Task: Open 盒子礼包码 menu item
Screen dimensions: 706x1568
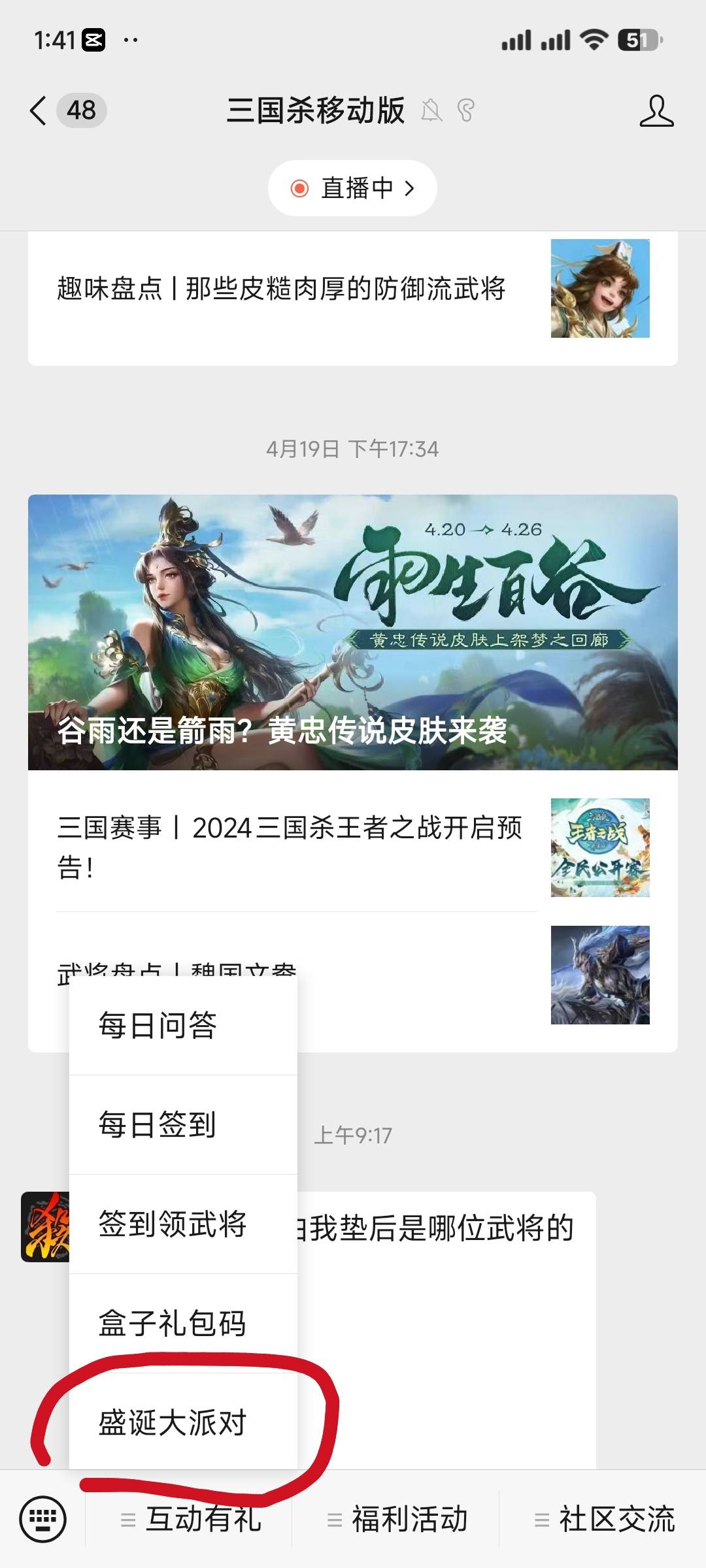Action: point(183,1323)
